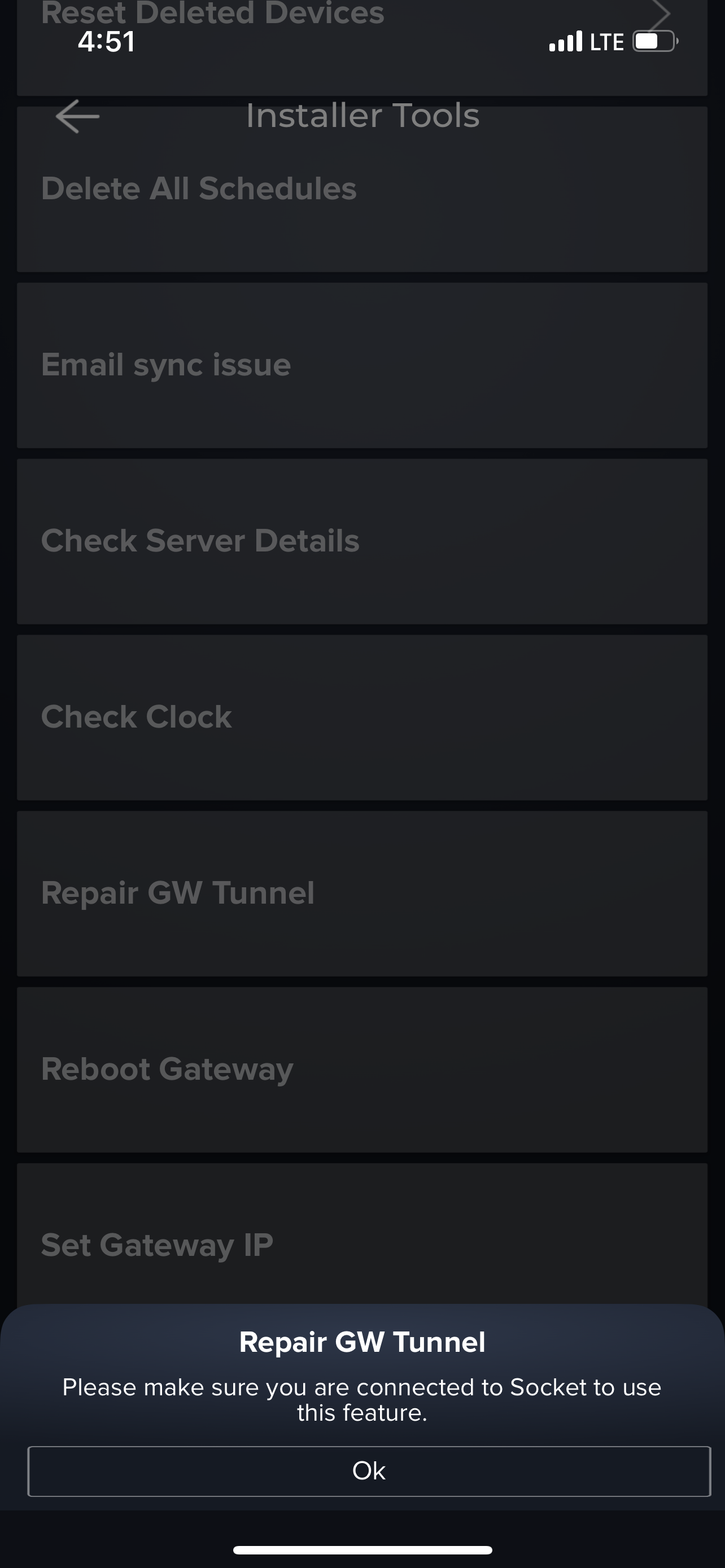Select Reboot Gateway
Image resolution: width=725 pixels, height=1568 pixels.
pyautogui.click(x=362, y=1070)
